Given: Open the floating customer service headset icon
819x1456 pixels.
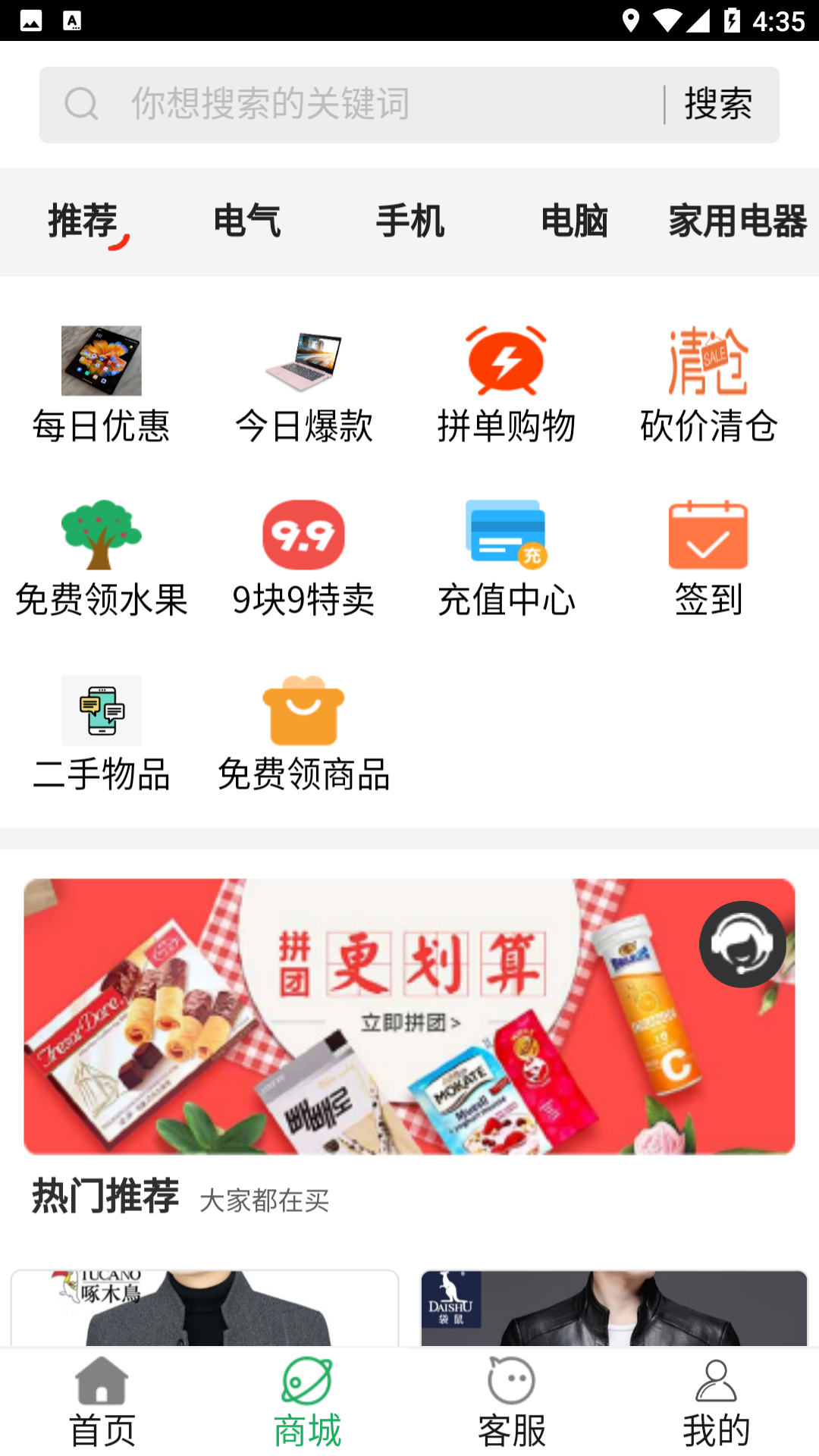Looking at the screenshot, I should click(742, 944).
